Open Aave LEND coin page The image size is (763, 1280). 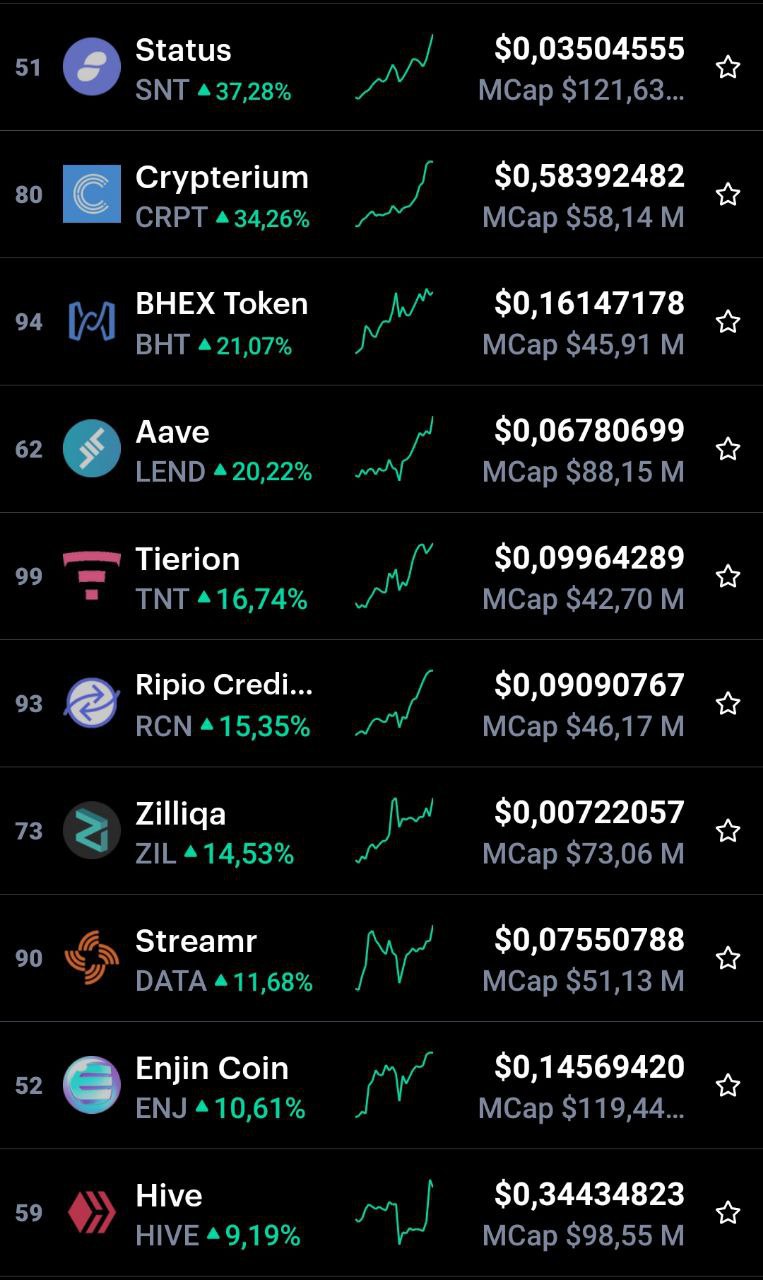click(x=381, y=449)
